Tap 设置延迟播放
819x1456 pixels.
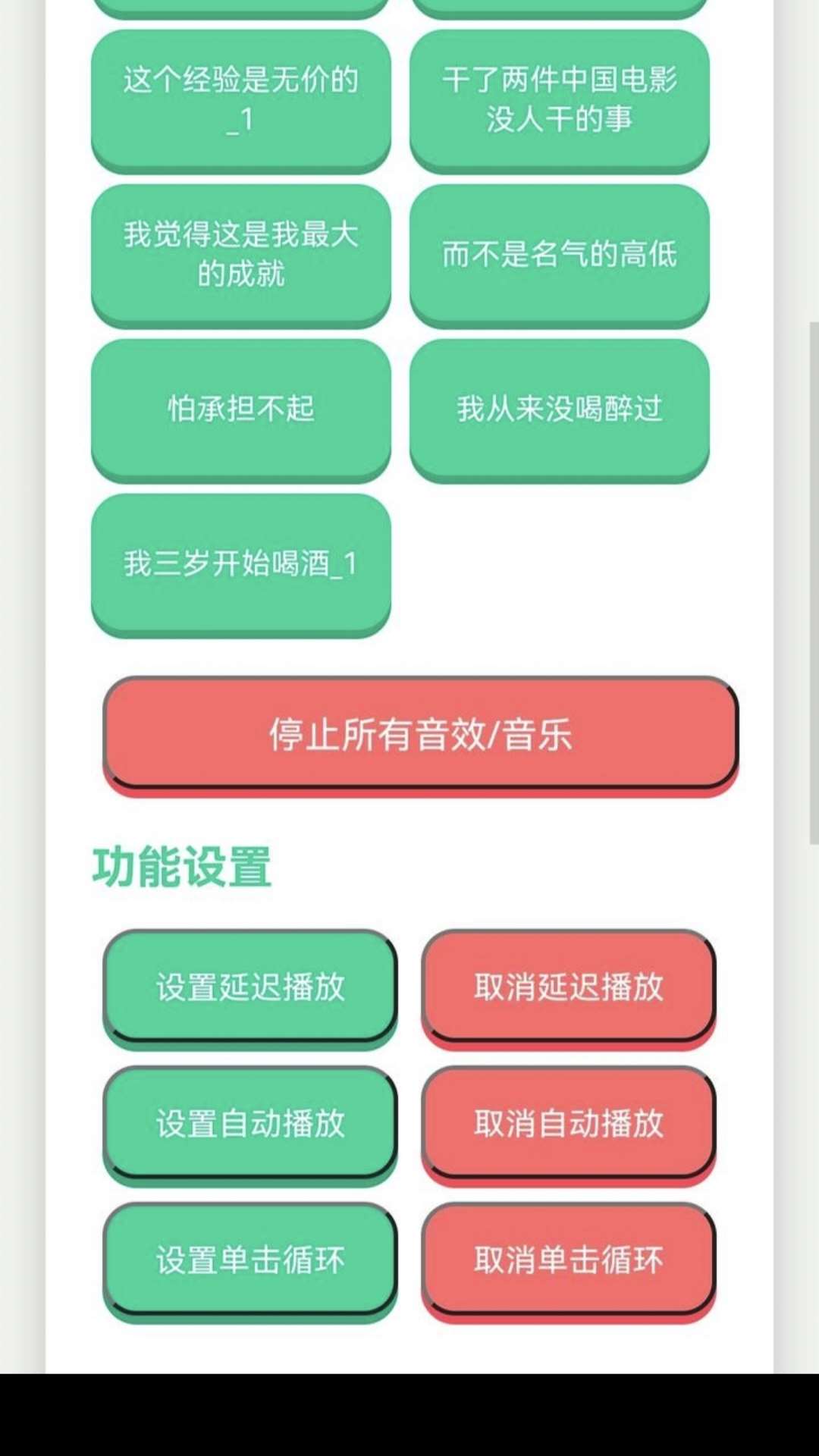click(250, 987)
